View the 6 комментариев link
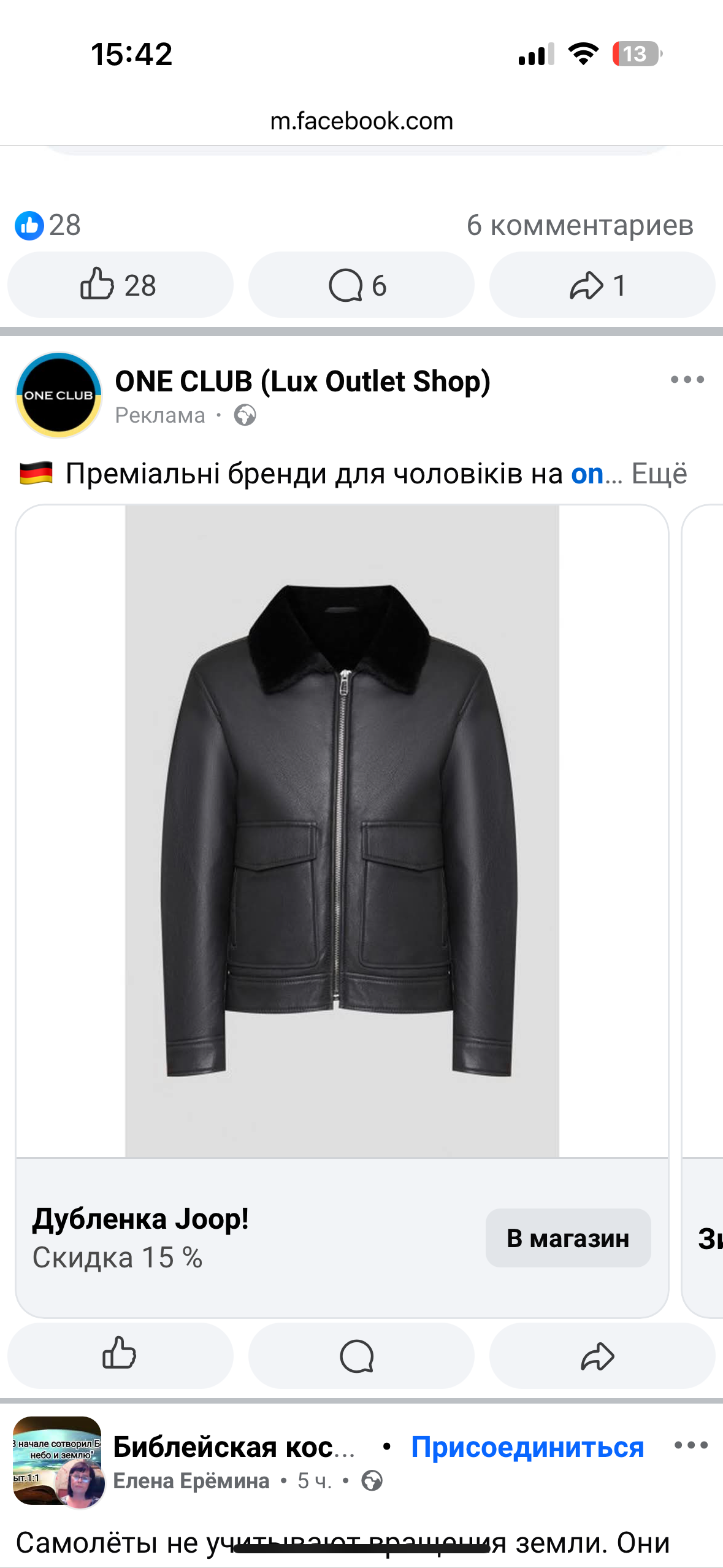 [580, 225]
